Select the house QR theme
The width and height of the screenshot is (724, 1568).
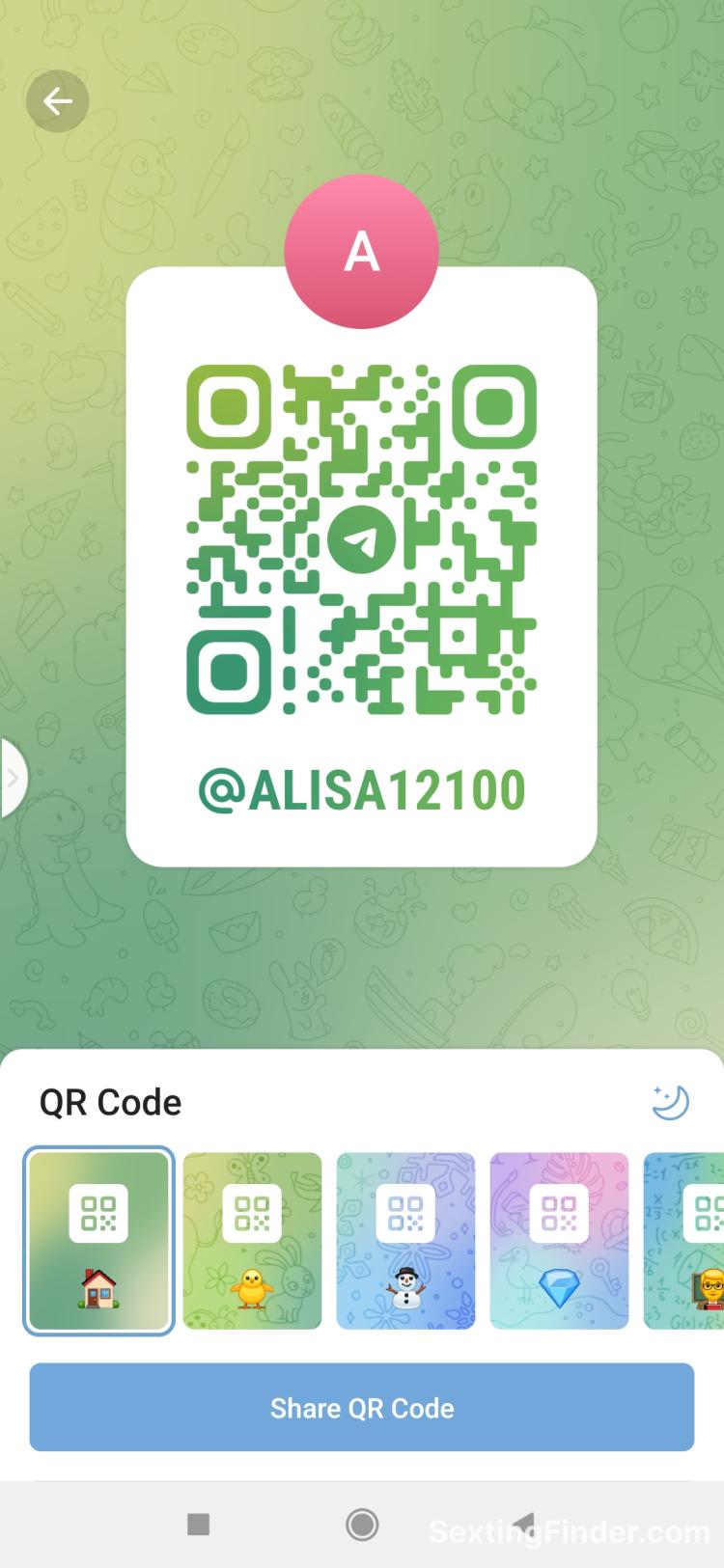coord(98,1240)
